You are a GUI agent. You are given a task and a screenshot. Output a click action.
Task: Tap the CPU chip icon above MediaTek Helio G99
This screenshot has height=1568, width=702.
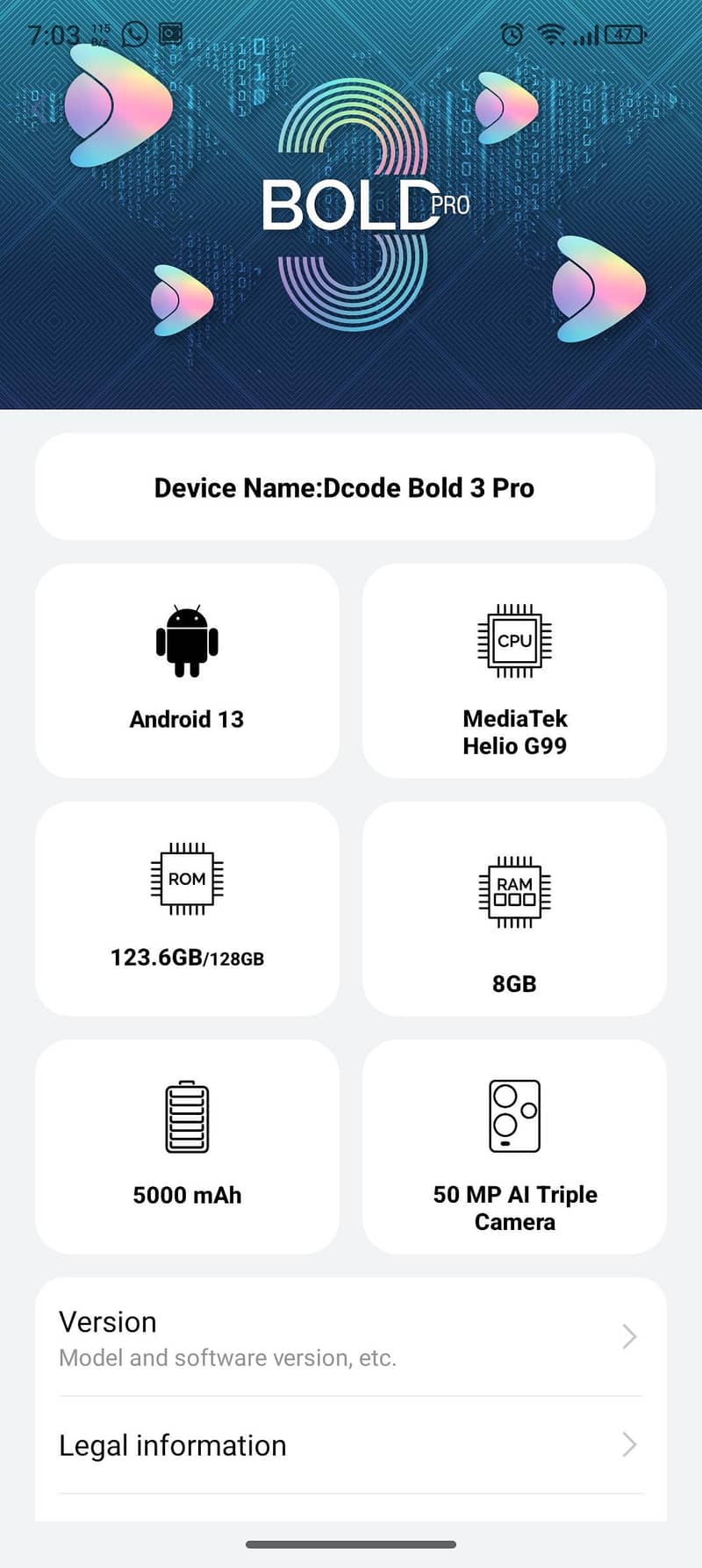[x=513, y=640]
